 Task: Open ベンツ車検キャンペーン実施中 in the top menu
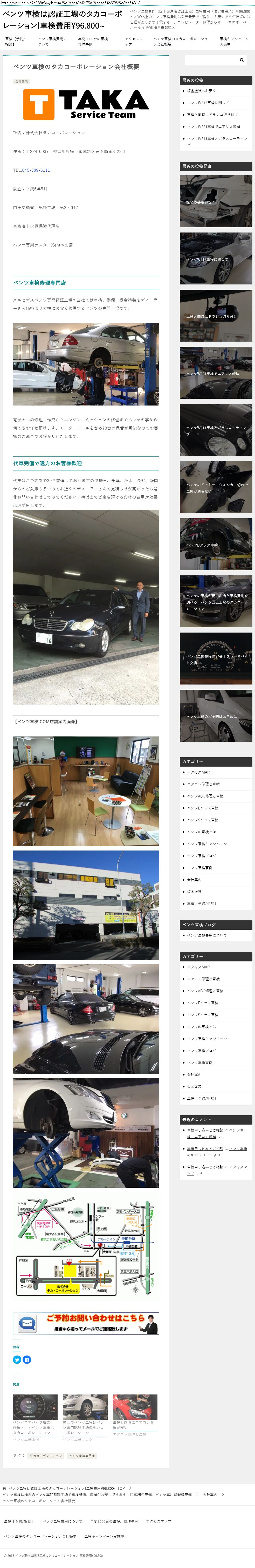coord(234,41)
